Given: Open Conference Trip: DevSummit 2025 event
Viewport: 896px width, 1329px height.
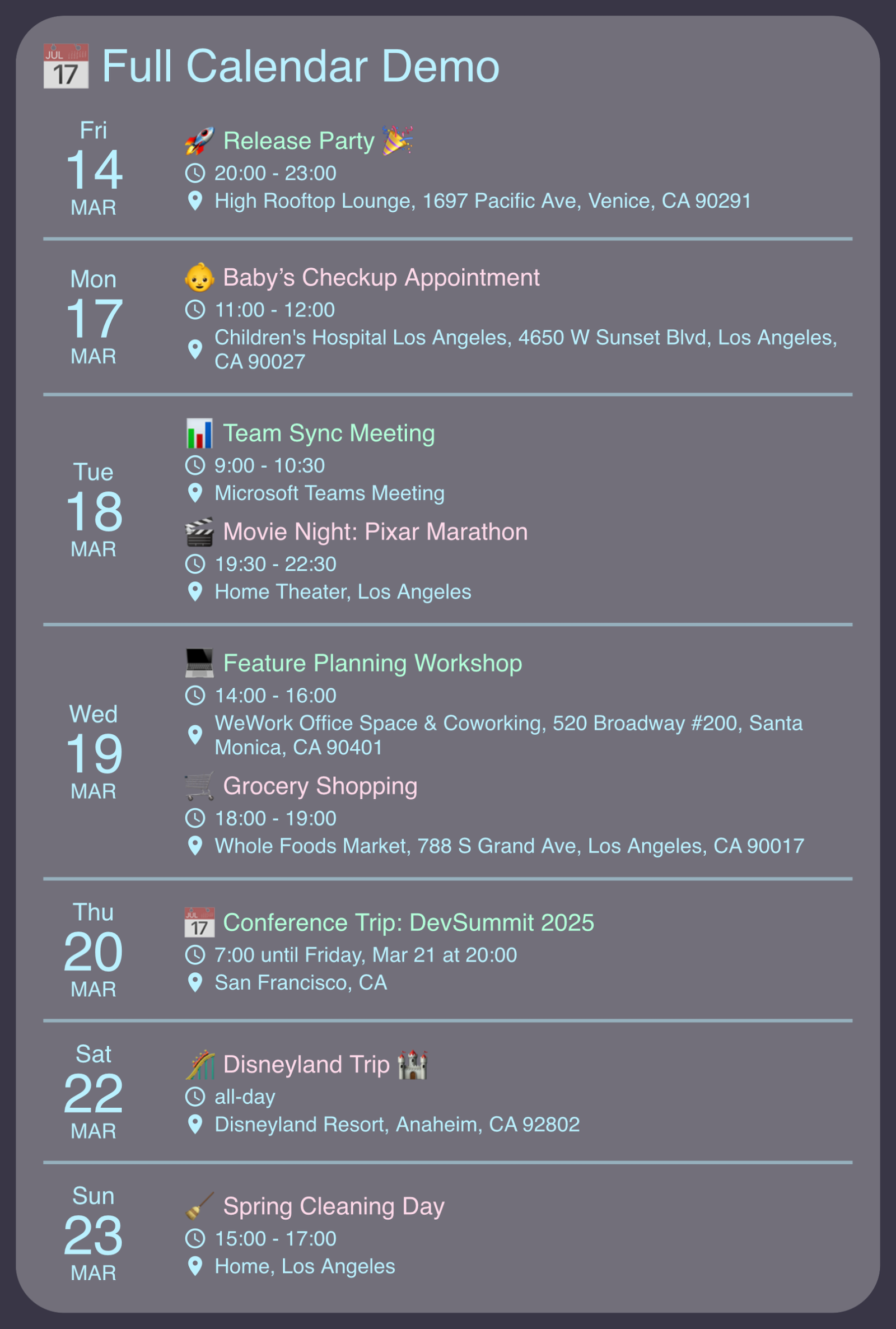Looking at the screenshot, I should click(x=408, y=923).
